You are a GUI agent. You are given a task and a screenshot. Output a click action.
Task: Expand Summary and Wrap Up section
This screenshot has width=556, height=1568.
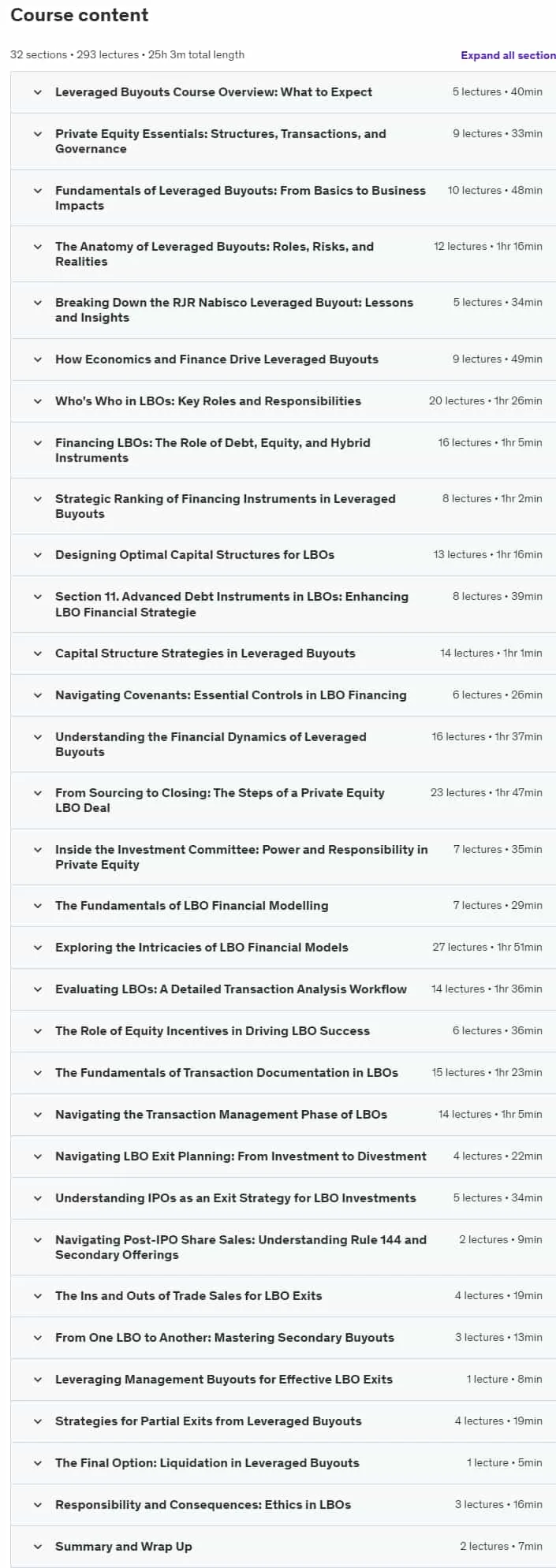(283, 1547)
